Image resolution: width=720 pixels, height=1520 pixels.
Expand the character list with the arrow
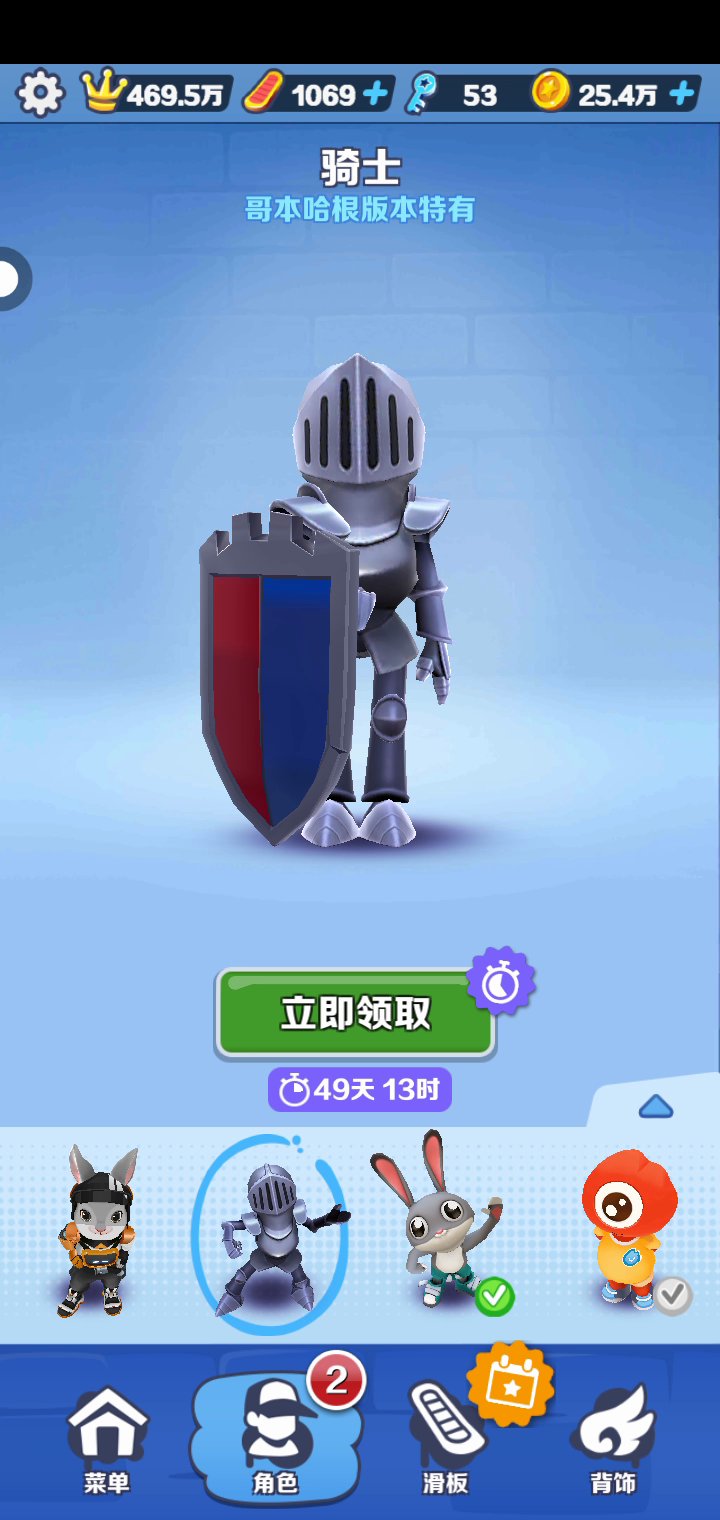655,1106
